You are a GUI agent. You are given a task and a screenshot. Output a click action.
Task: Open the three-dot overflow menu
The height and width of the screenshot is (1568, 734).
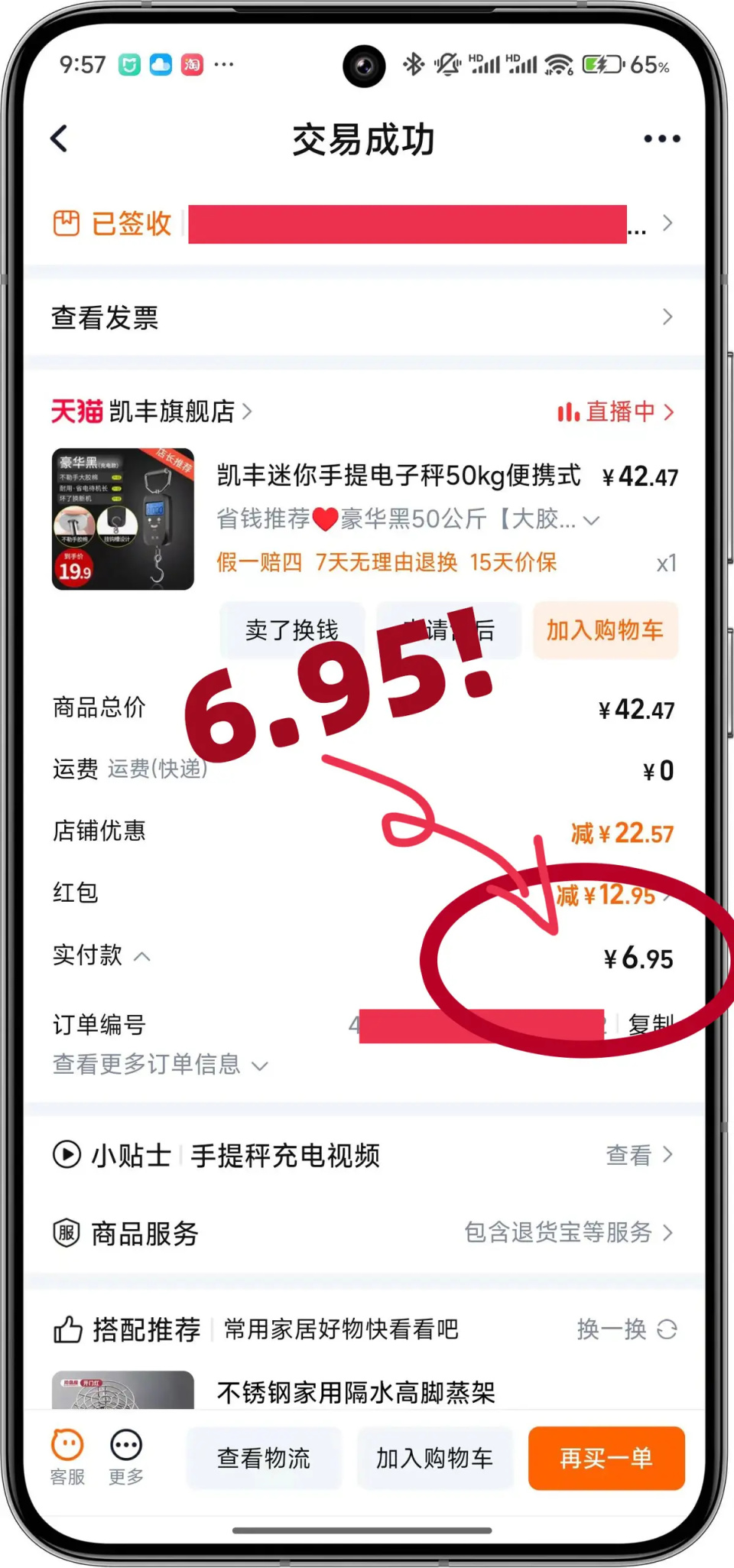661,139
